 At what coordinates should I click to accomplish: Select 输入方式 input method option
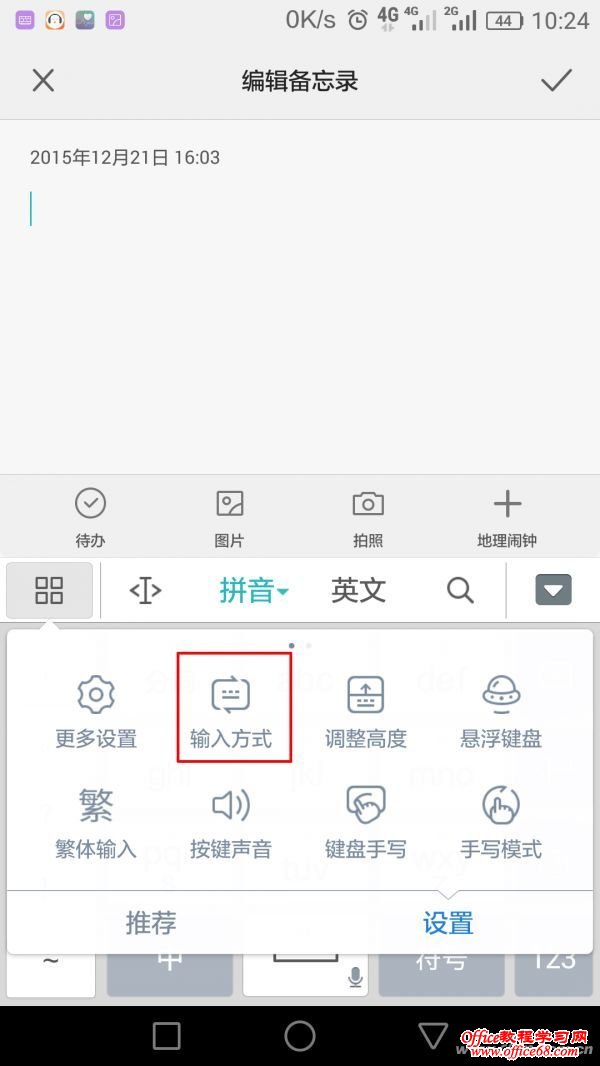click(x=231, y=712)
